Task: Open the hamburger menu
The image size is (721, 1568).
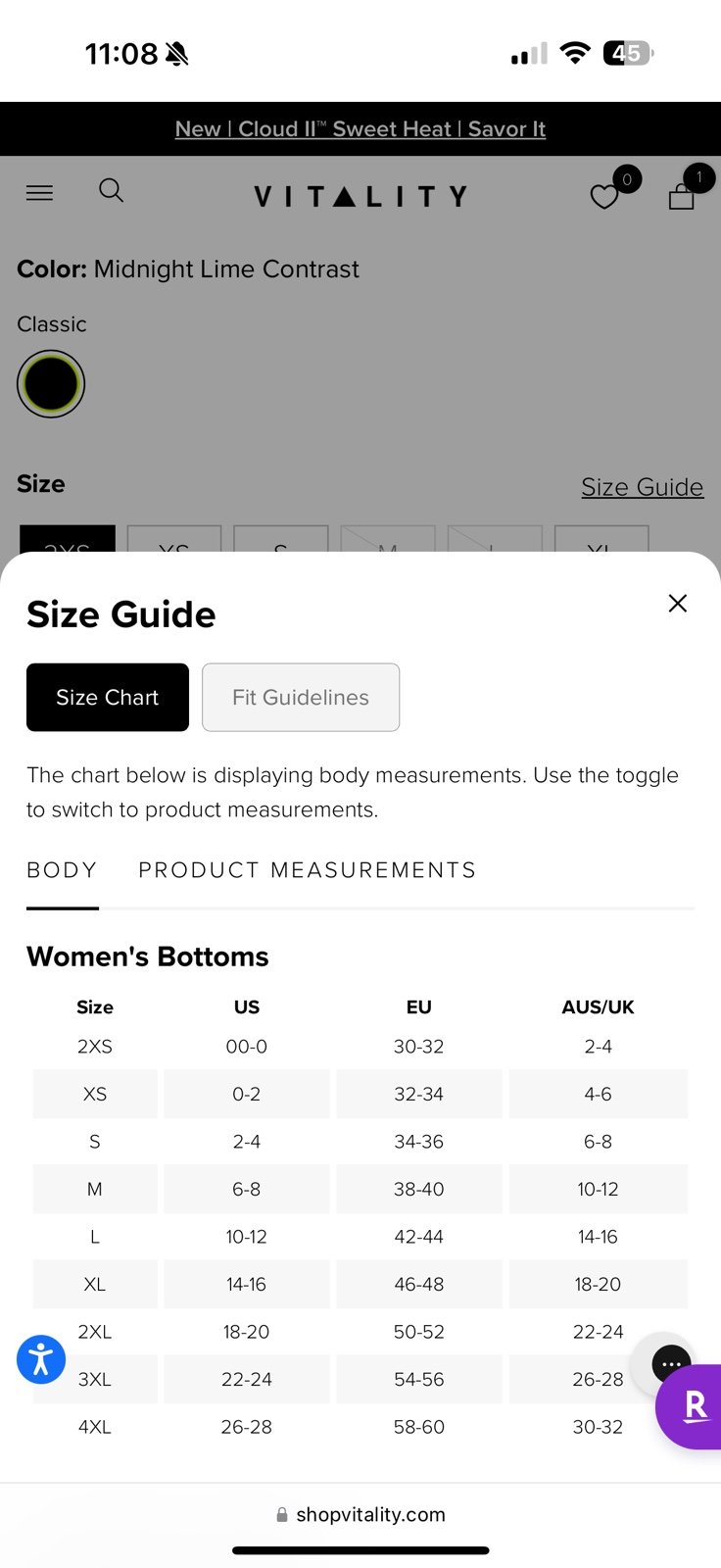Action: click(39, 193)
